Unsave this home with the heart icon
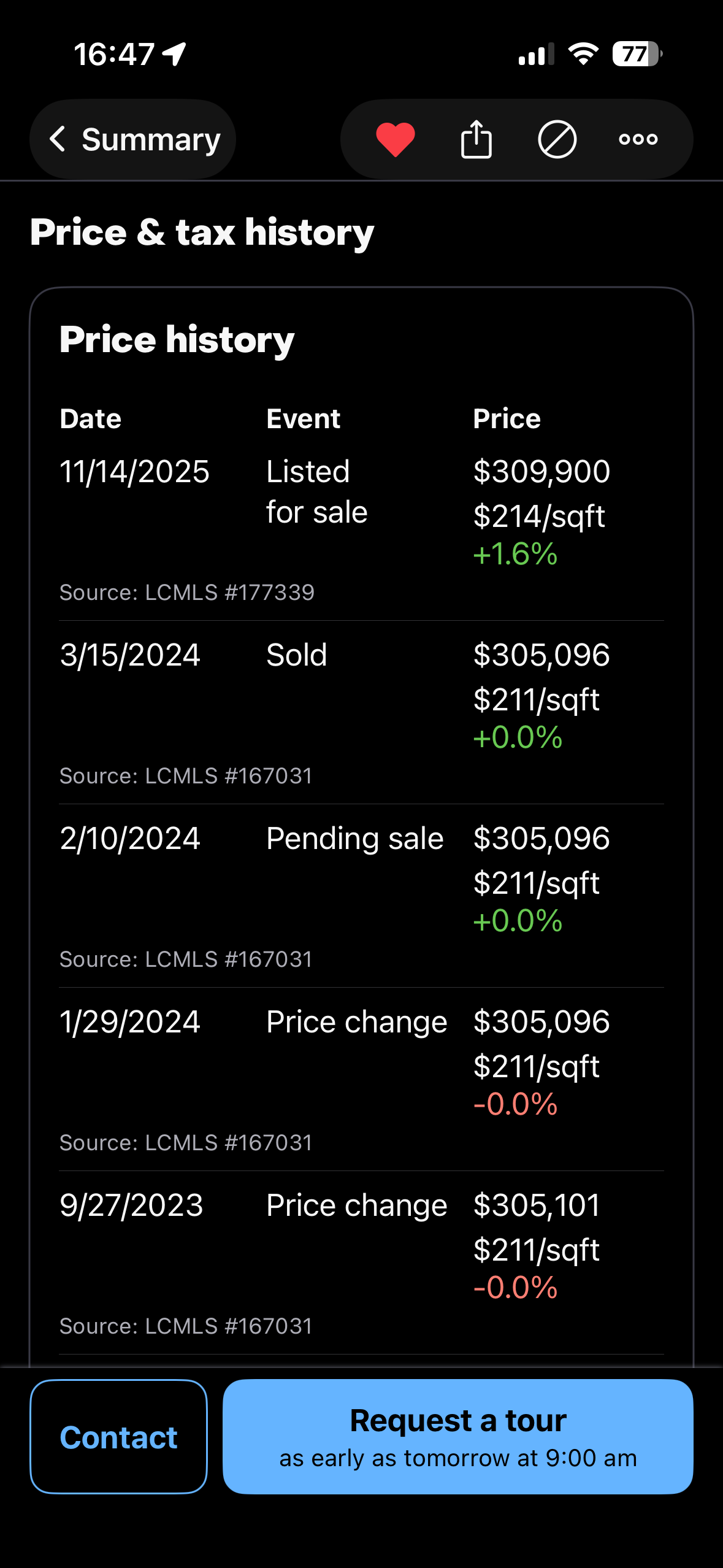723x1568 pixels. (396, 139)
